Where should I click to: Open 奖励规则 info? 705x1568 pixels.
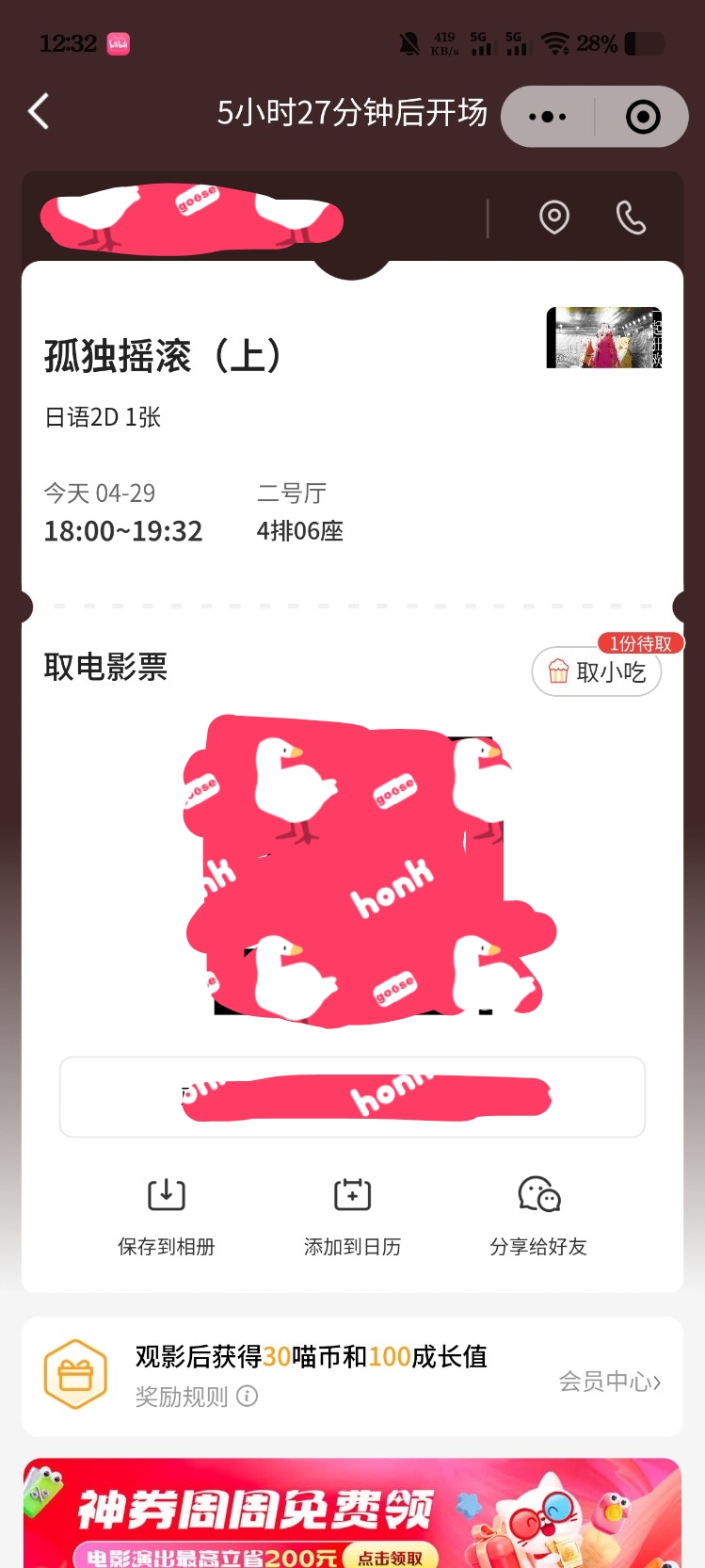196,1396
